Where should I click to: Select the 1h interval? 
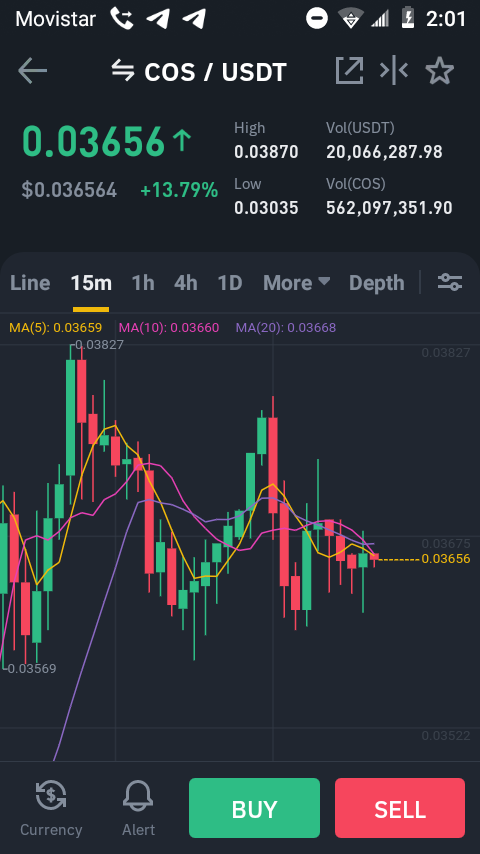click(143, 283)
